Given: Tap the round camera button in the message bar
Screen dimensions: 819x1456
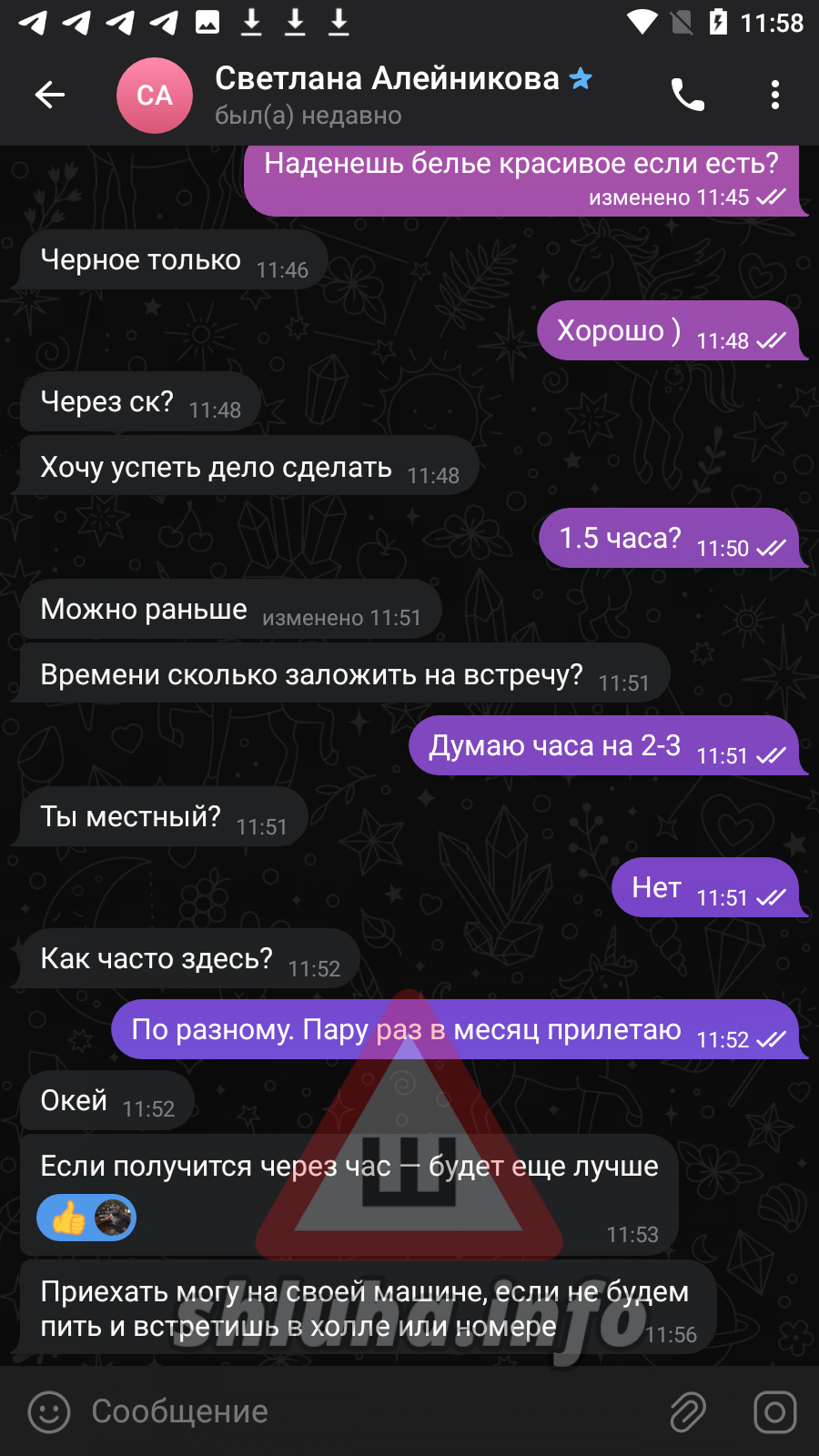Looking at the screenshot, I should [775, 1412].
